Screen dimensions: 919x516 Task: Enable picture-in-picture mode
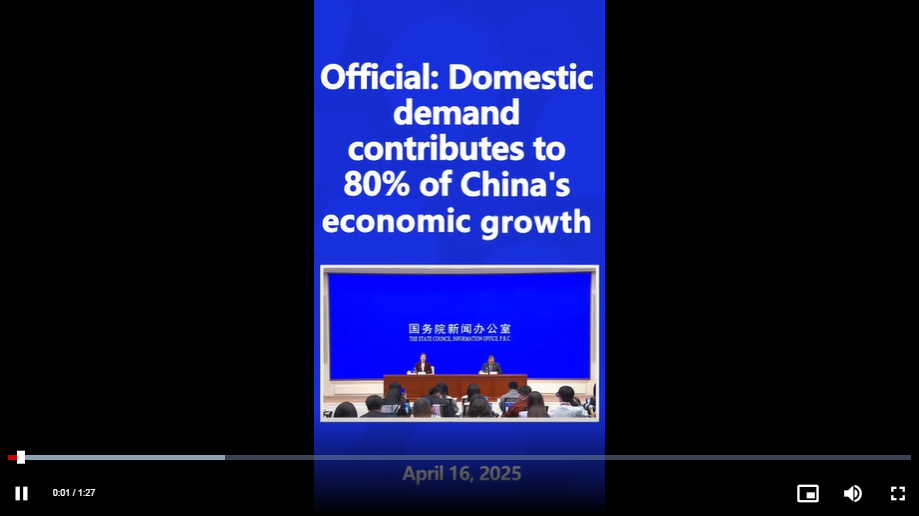pyautogui.click(x=807, y=493)
